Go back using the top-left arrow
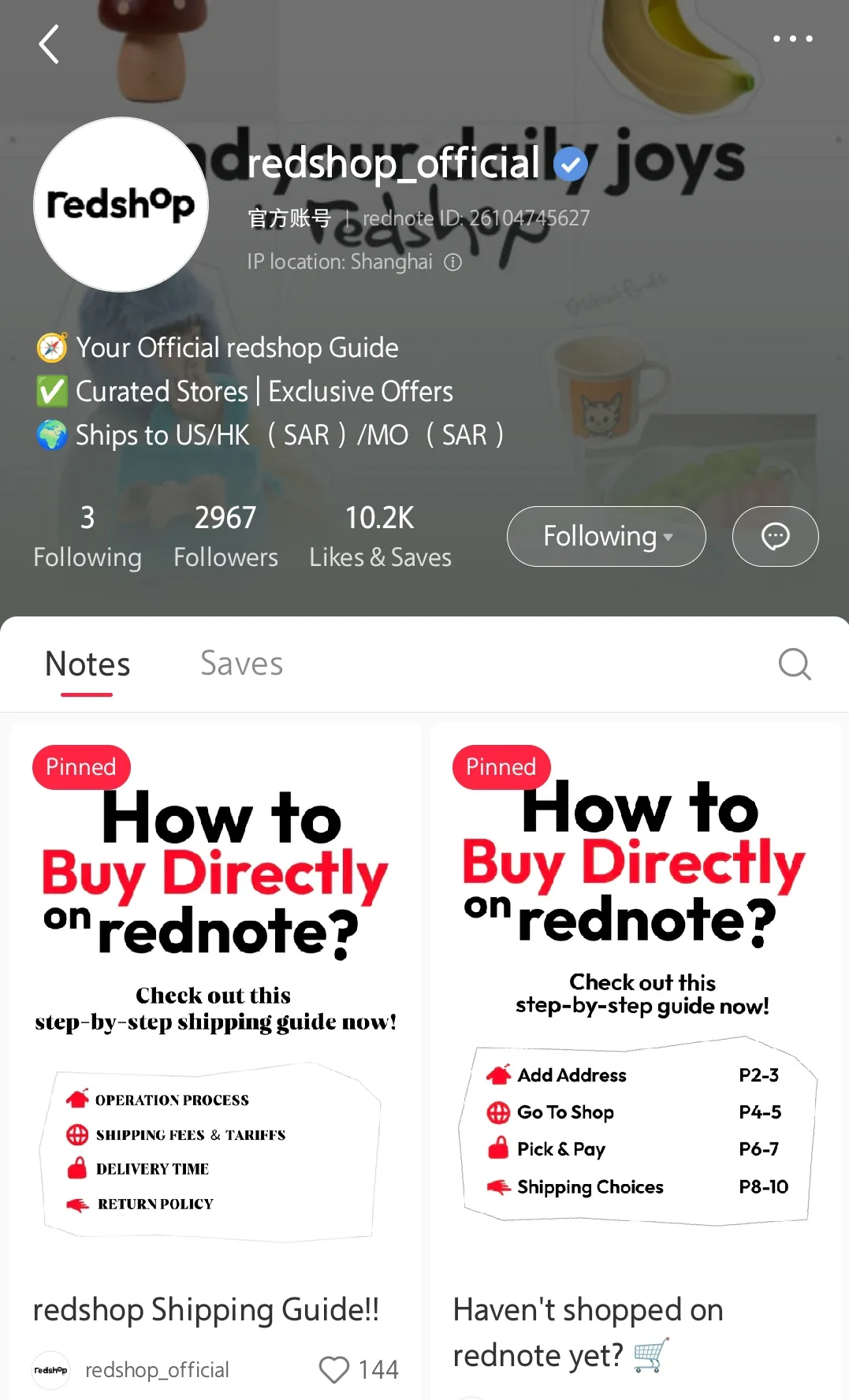 (49, 44)
